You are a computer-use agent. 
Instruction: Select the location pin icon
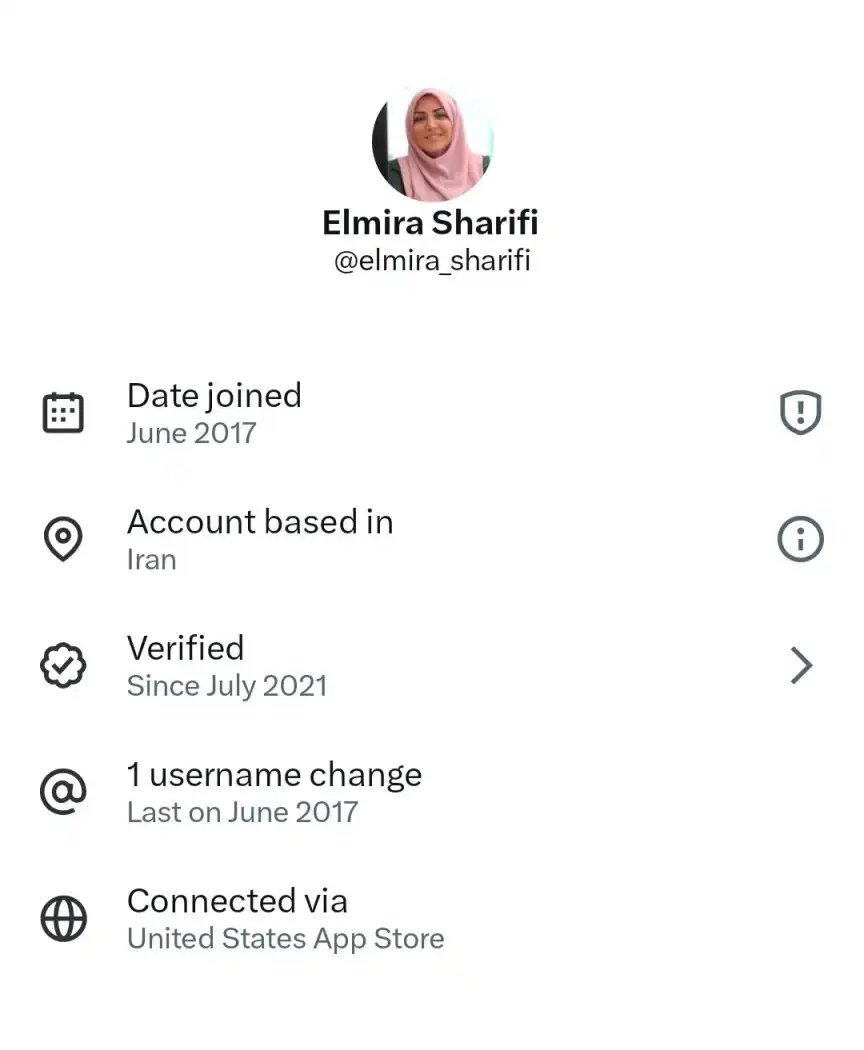click(x=63, y=538)
